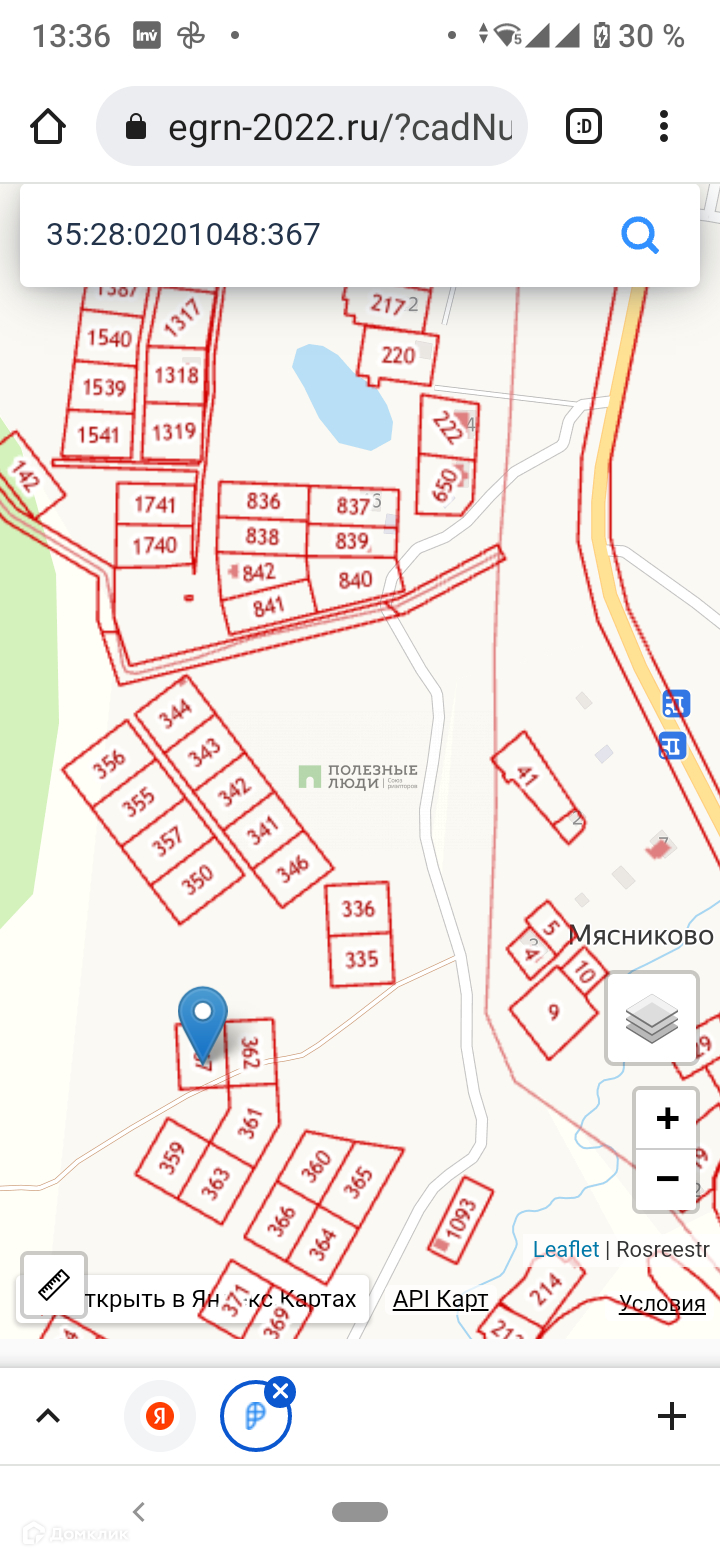
Task: Activate the ruler measurement tool
Action: tap(54, 1285)
